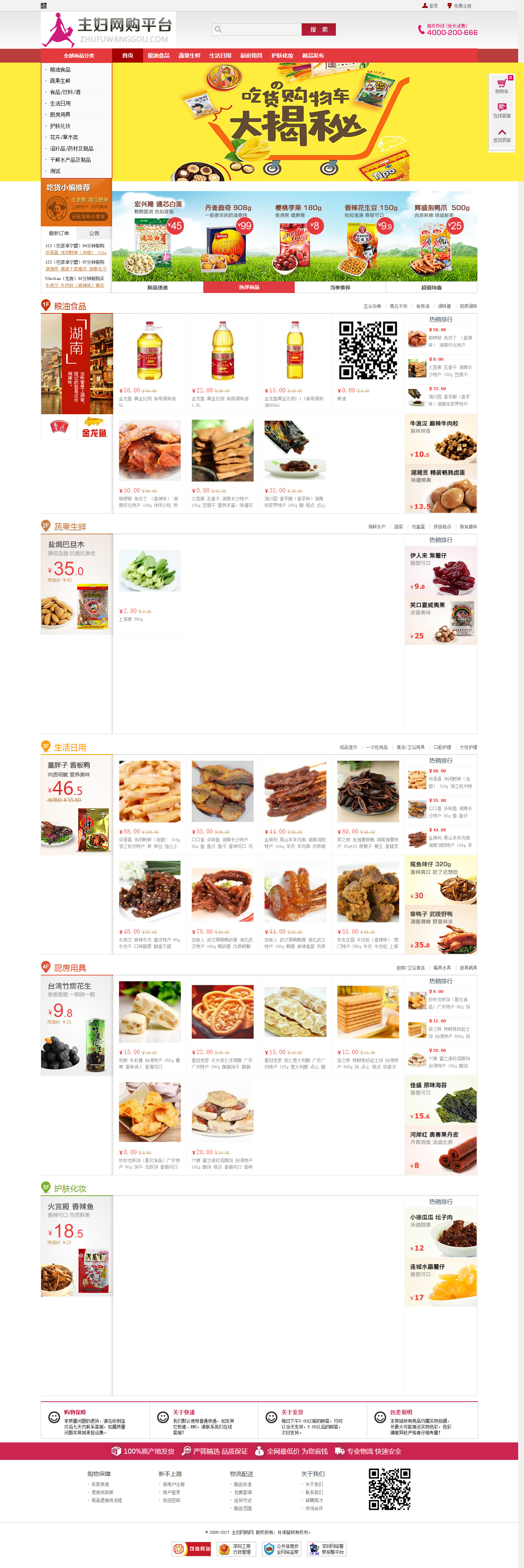Open the 免费注册 register link

pyautogui.click(x=461, y=5)
